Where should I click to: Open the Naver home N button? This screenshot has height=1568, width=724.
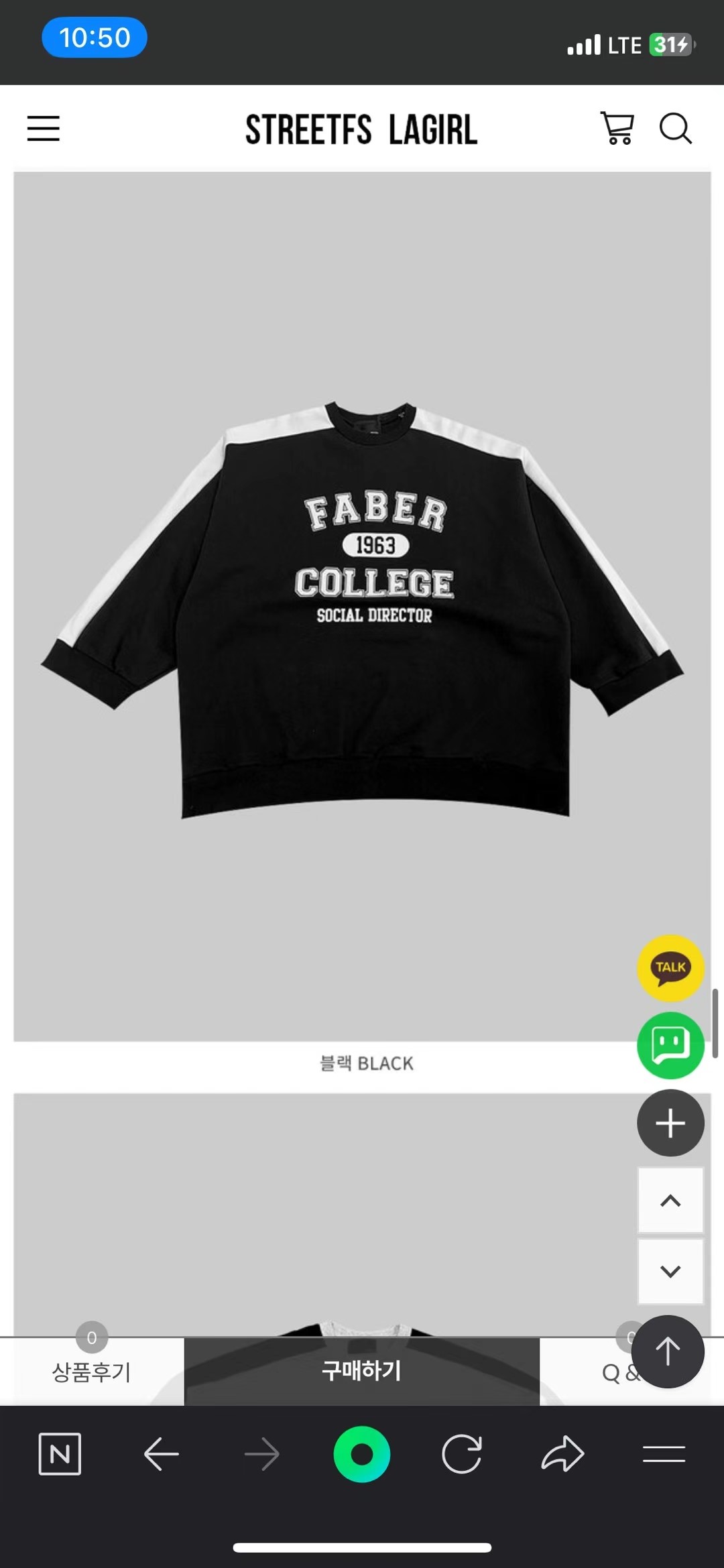coord(60,1454)
